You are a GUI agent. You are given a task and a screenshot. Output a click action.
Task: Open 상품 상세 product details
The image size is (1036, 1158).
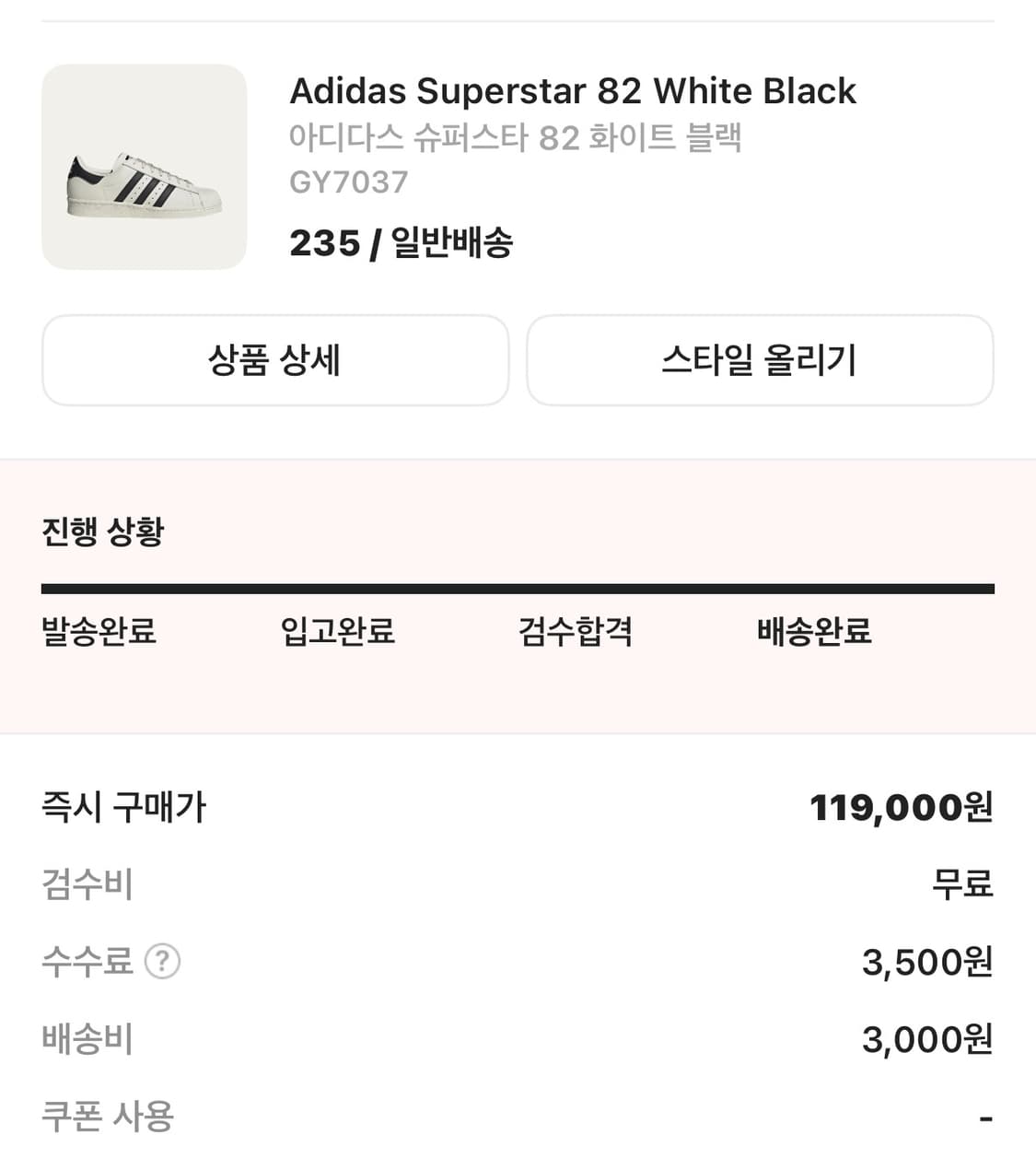pyautogui.click(x=274, y=360)
